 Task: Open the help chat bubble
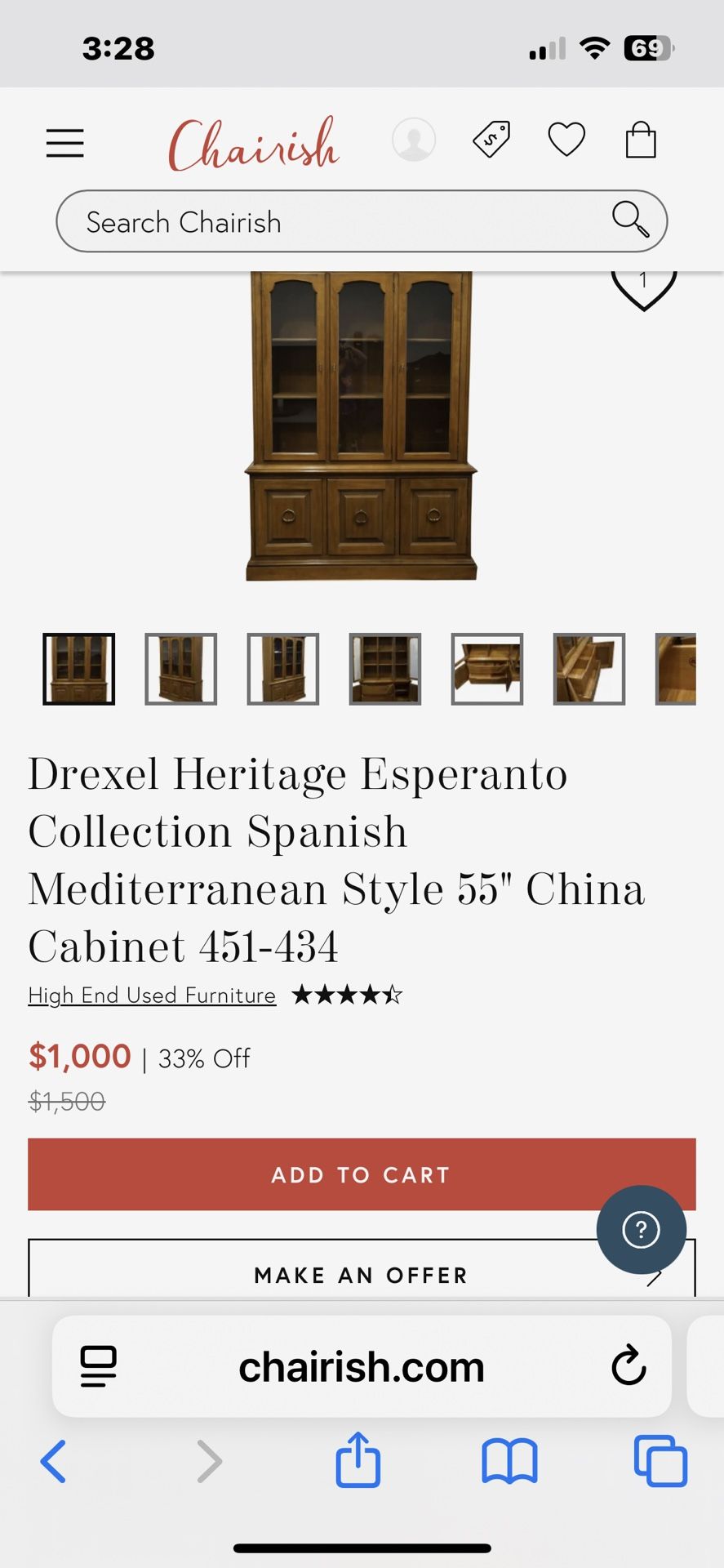click(642, 1229)
